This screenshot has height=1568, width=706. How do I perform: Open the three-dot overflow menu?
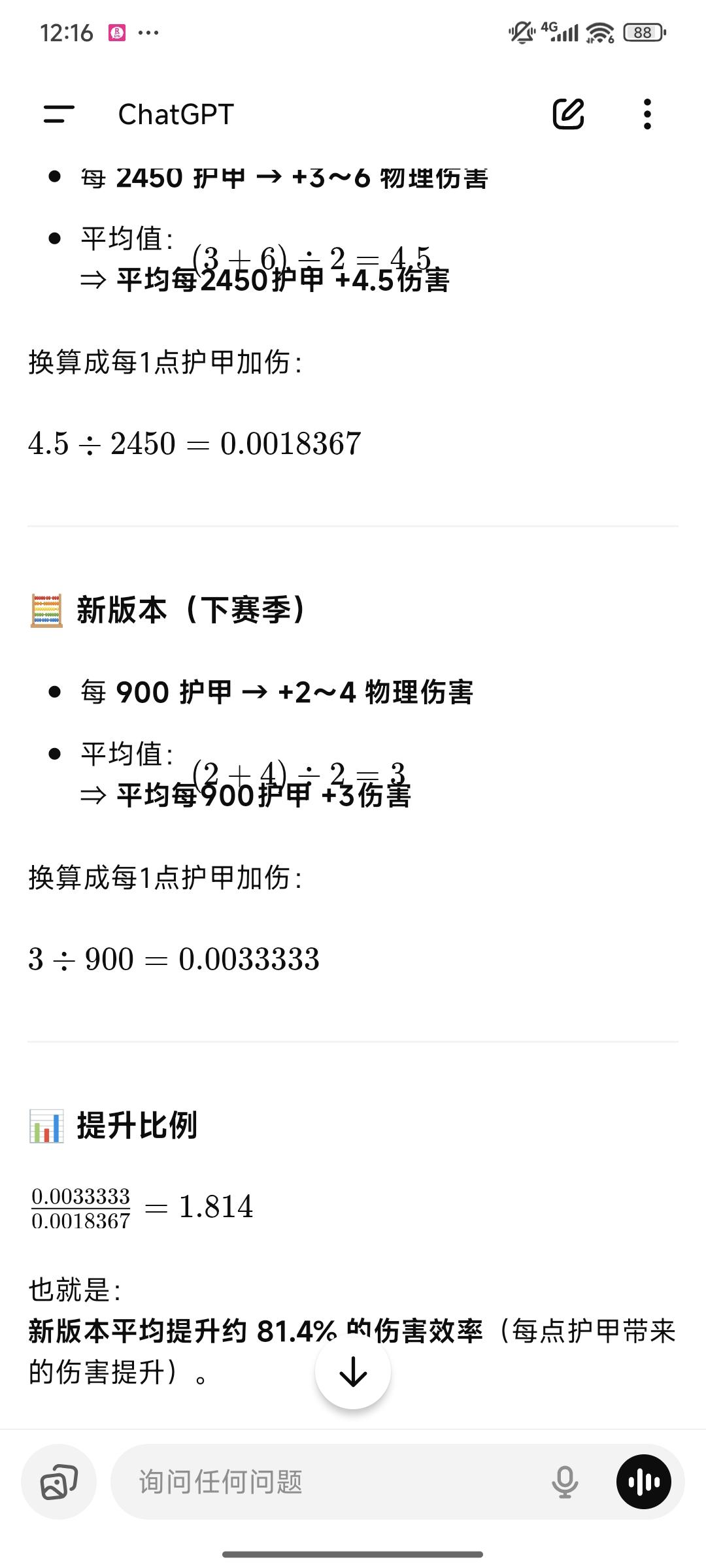647,114
